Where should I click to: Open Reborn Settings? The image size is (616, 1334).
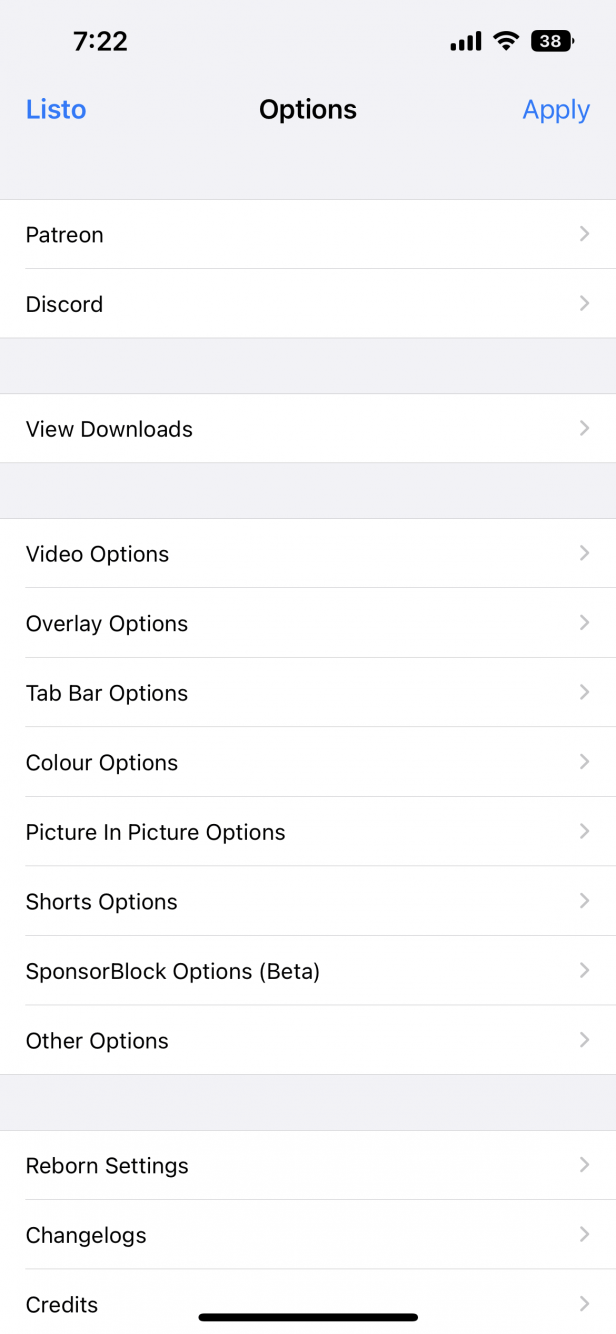308,1166
